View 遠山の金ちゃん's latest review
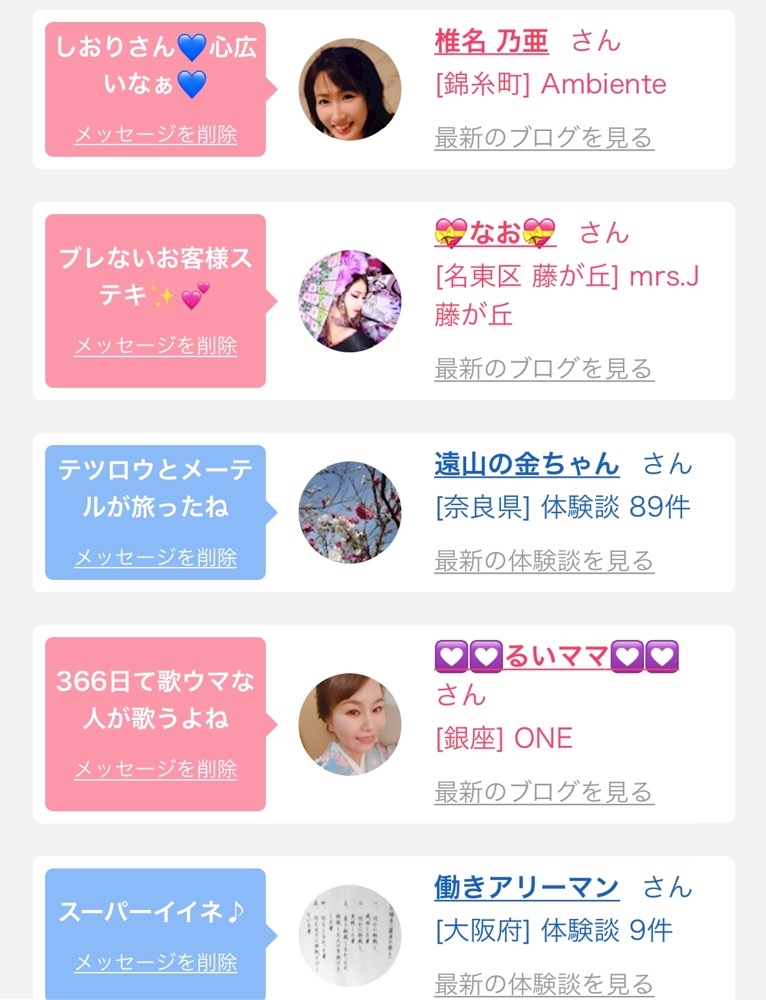Screen dimensions: 766x1000 click(x=544, y=561)
